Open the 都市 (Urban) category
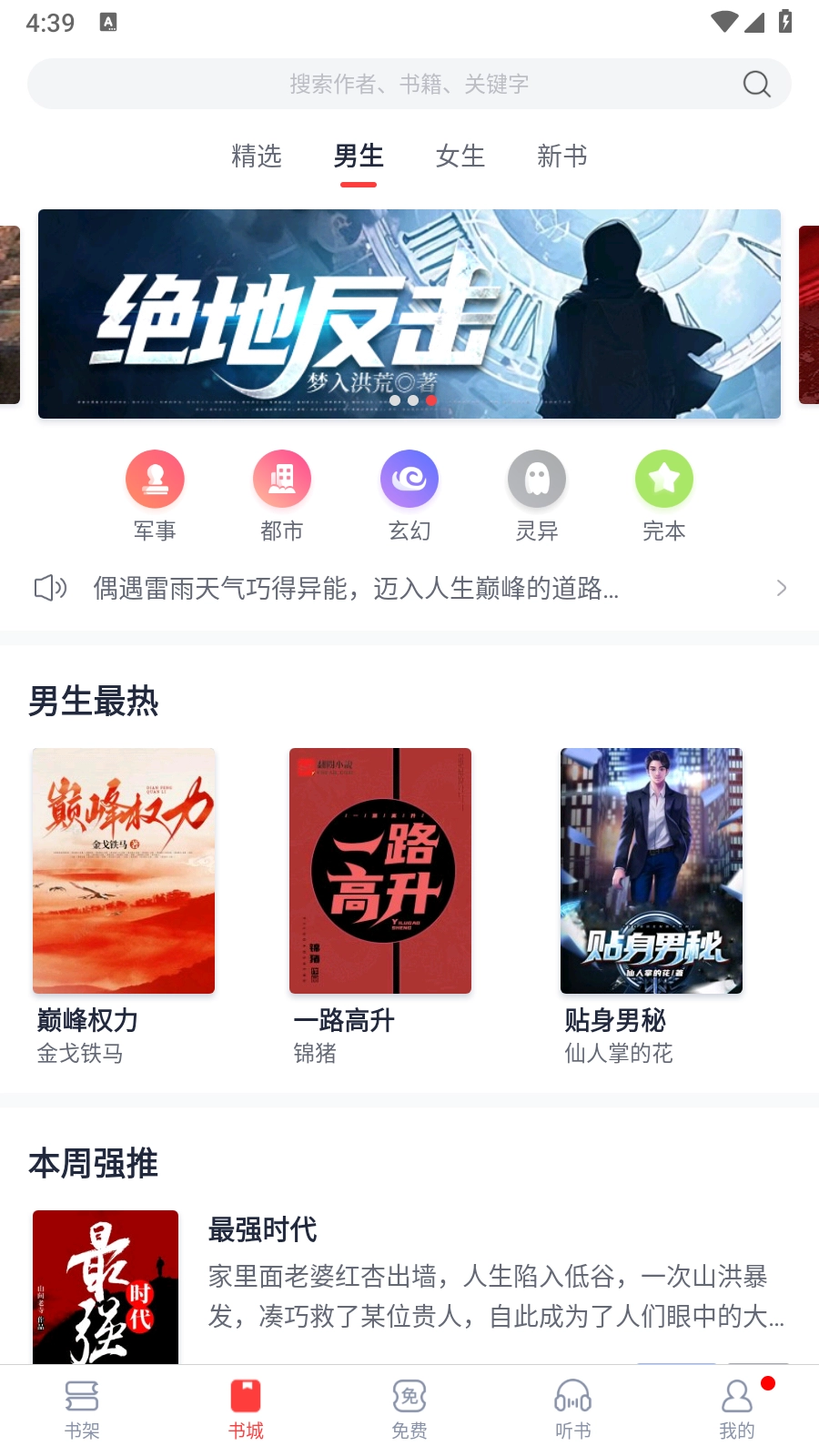Viewport: 819px width, 1456px height. [x=282, y=494]
